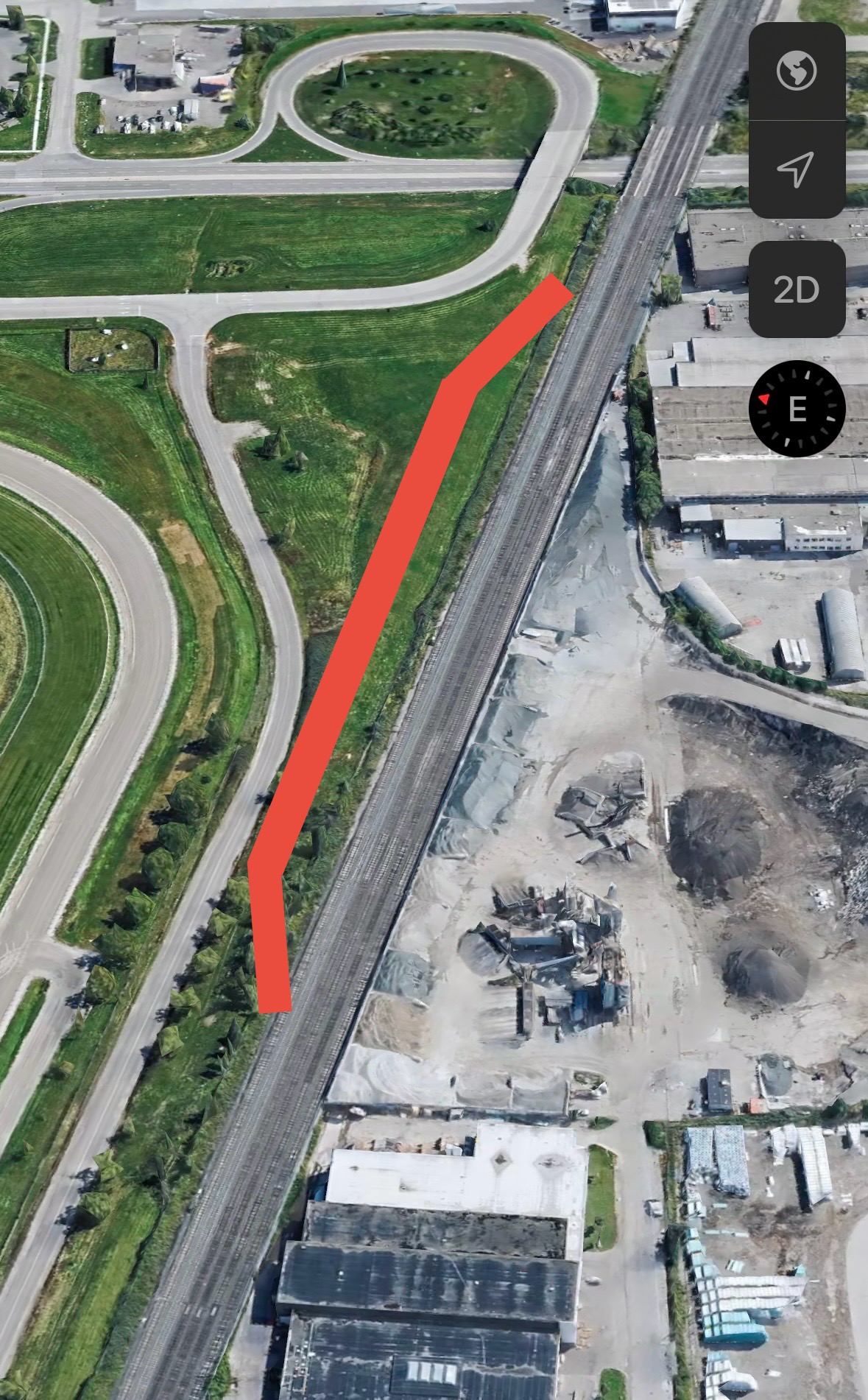The width and height of the screenshot is (868, 1400).
Task: Tap compass to reset north orientation
Action: coord(797,408)
